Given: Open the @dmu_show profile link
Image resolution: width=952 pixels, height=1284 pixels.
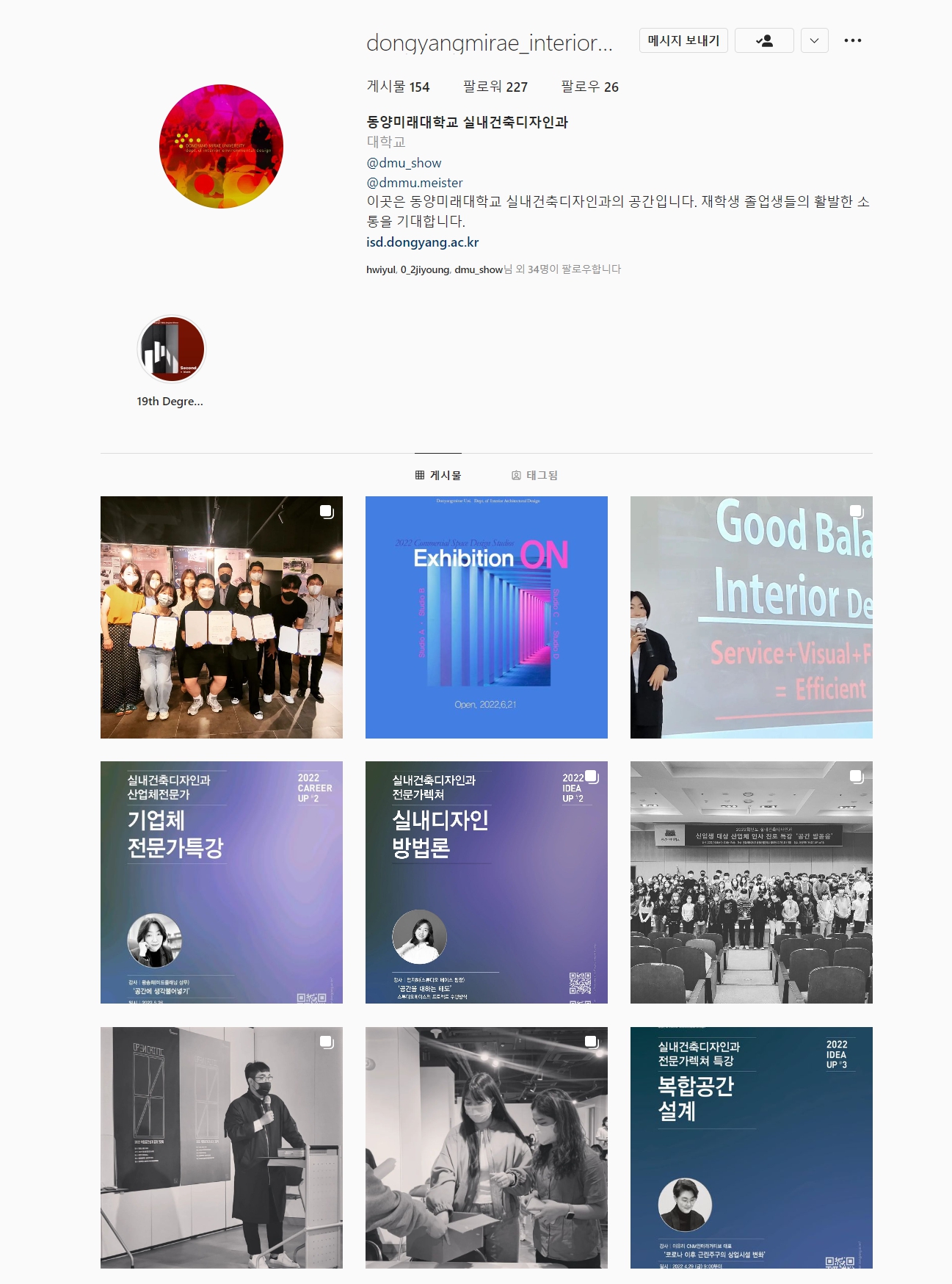Looking at the screenshot, I should [x=404, y=163].
